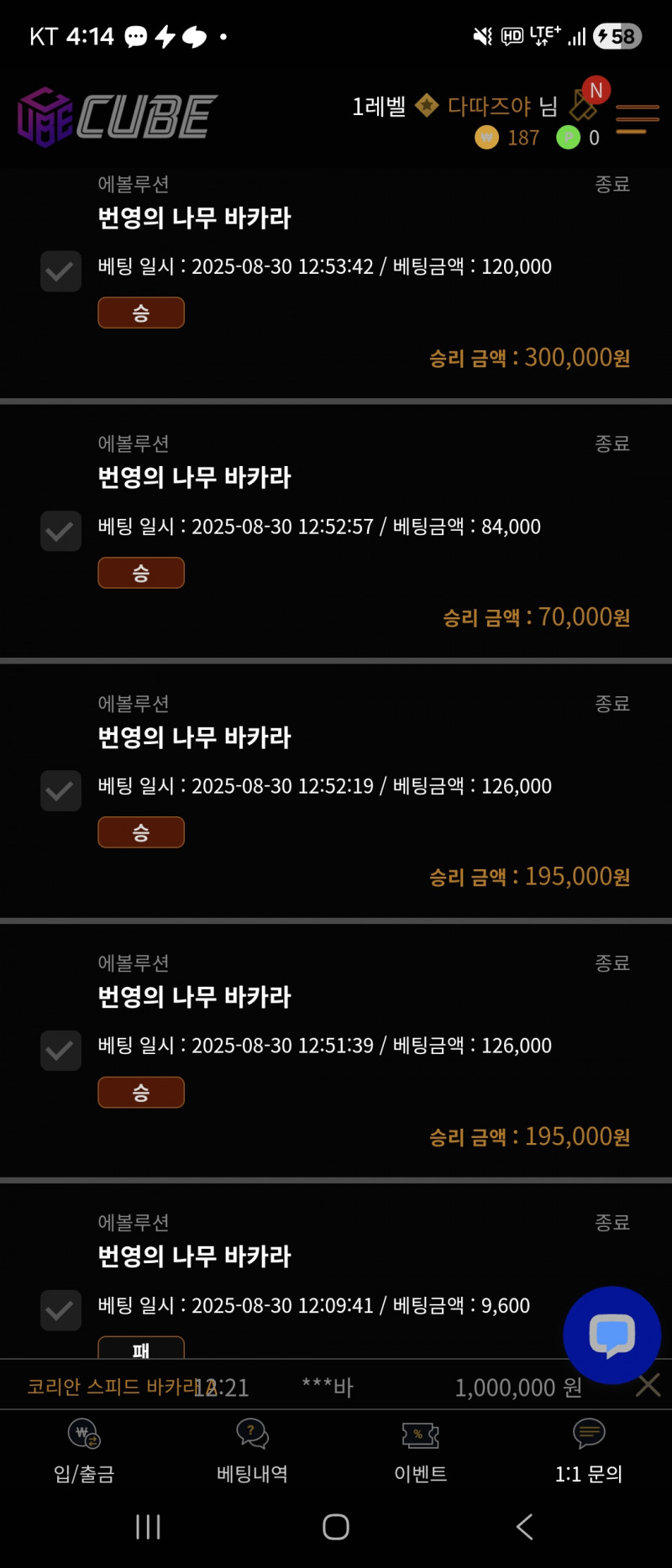Toggle checkbox for the 12:51:39 bet
672x1568 pixels.
pyautogui.click(x=60, y=1050)
